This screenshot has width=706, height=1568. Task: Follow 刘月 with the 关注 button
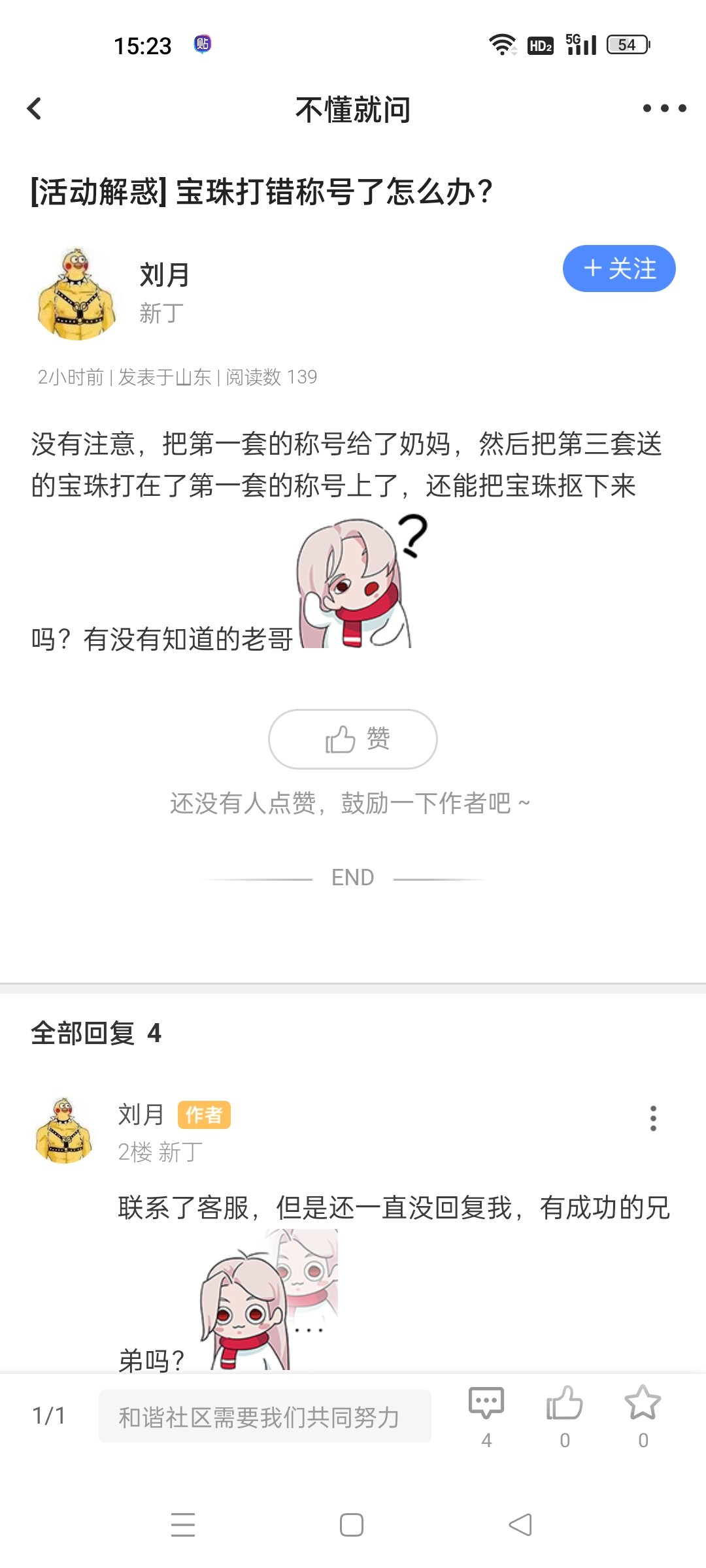point(619,269)
